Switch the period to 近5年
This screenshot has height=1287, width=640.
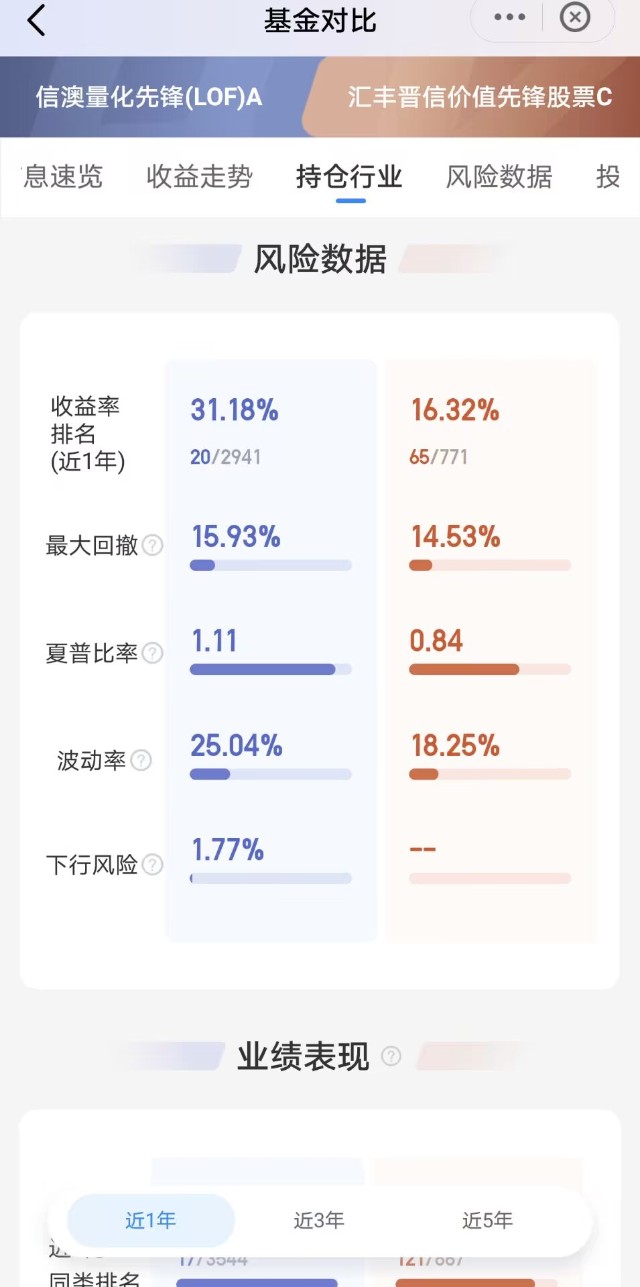(487, 1220)
